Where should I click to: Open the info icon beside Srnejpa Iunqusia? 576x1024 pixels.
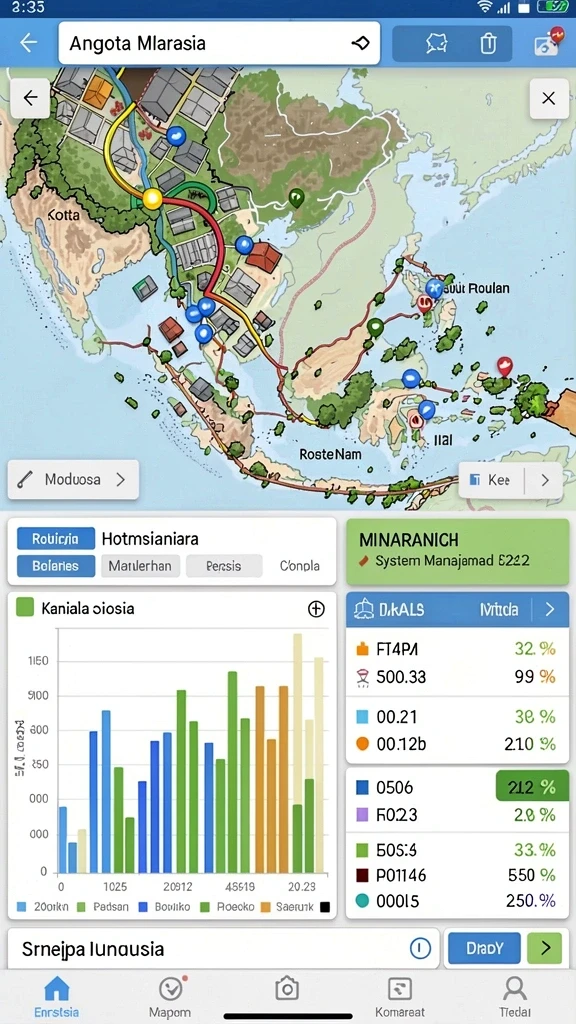point(420,948)
